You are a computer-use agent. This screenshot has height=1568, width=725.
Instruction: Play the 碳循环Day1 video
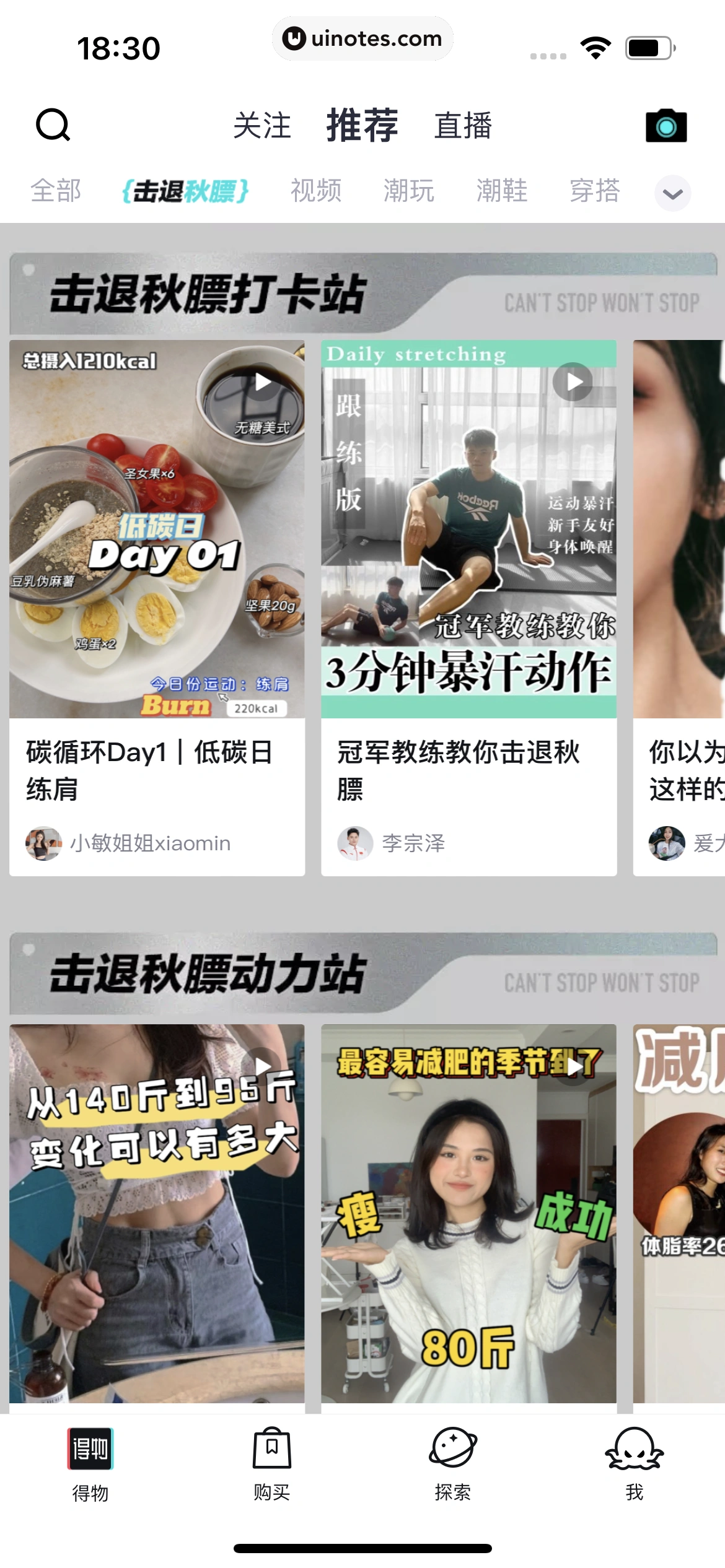click(x=260, y=383)
